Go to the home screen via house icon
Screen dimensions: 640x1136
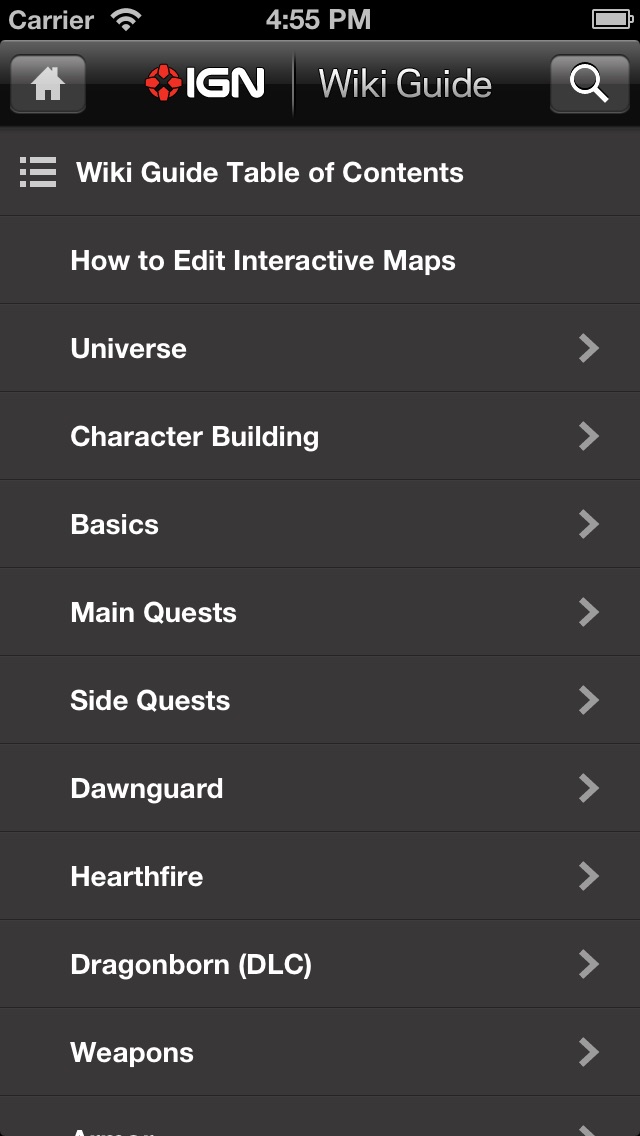click(48, 85)
